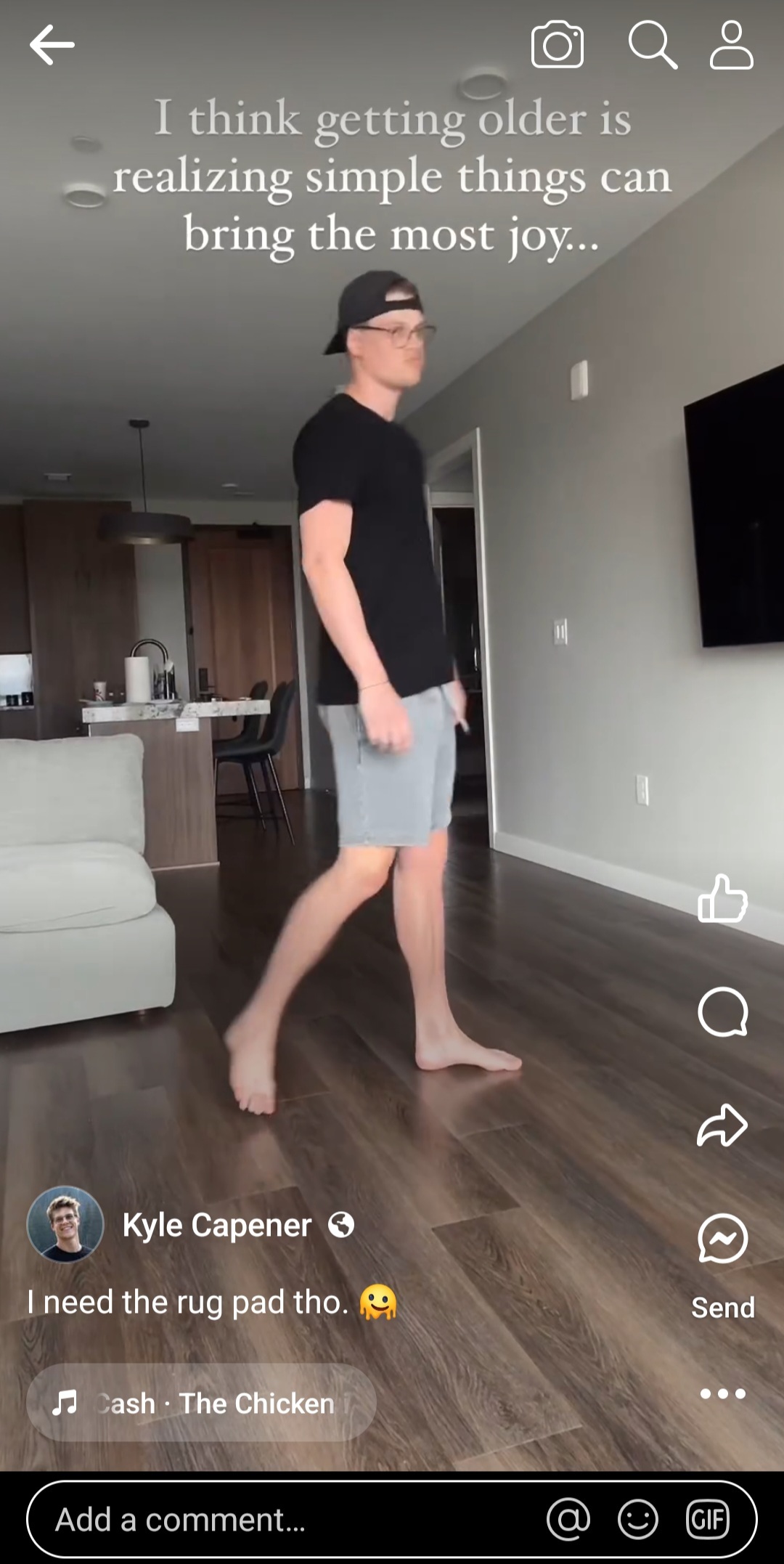
Task: Open the camera to create a reel
Action: coord(557,45)
